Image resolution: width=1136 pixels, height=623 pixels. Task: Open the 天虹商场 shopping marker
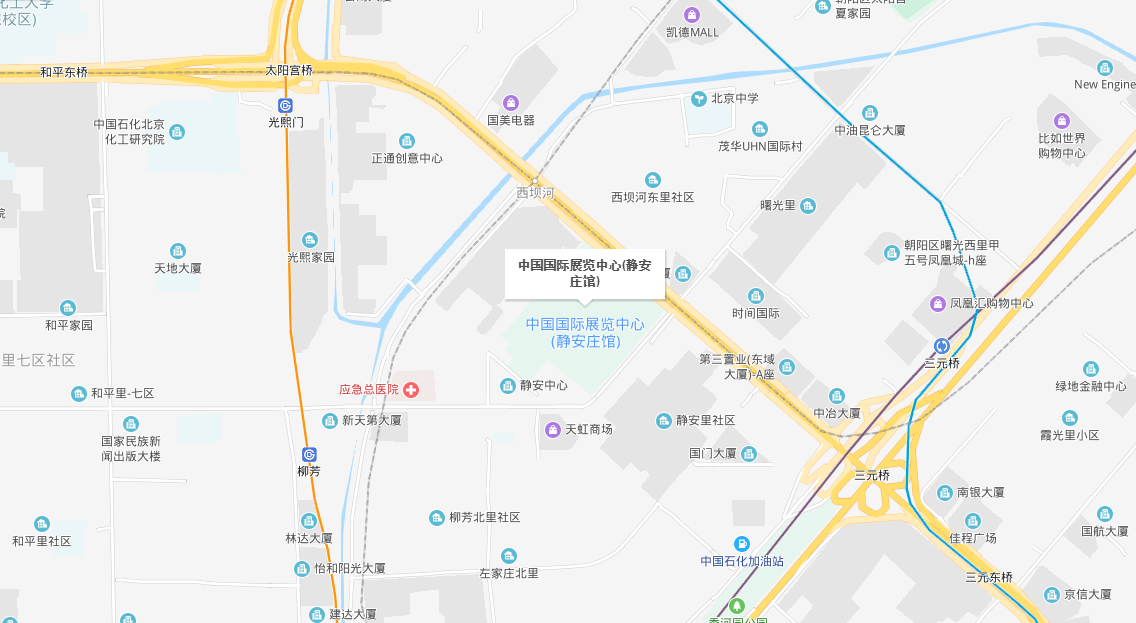[x=552, y=429]
